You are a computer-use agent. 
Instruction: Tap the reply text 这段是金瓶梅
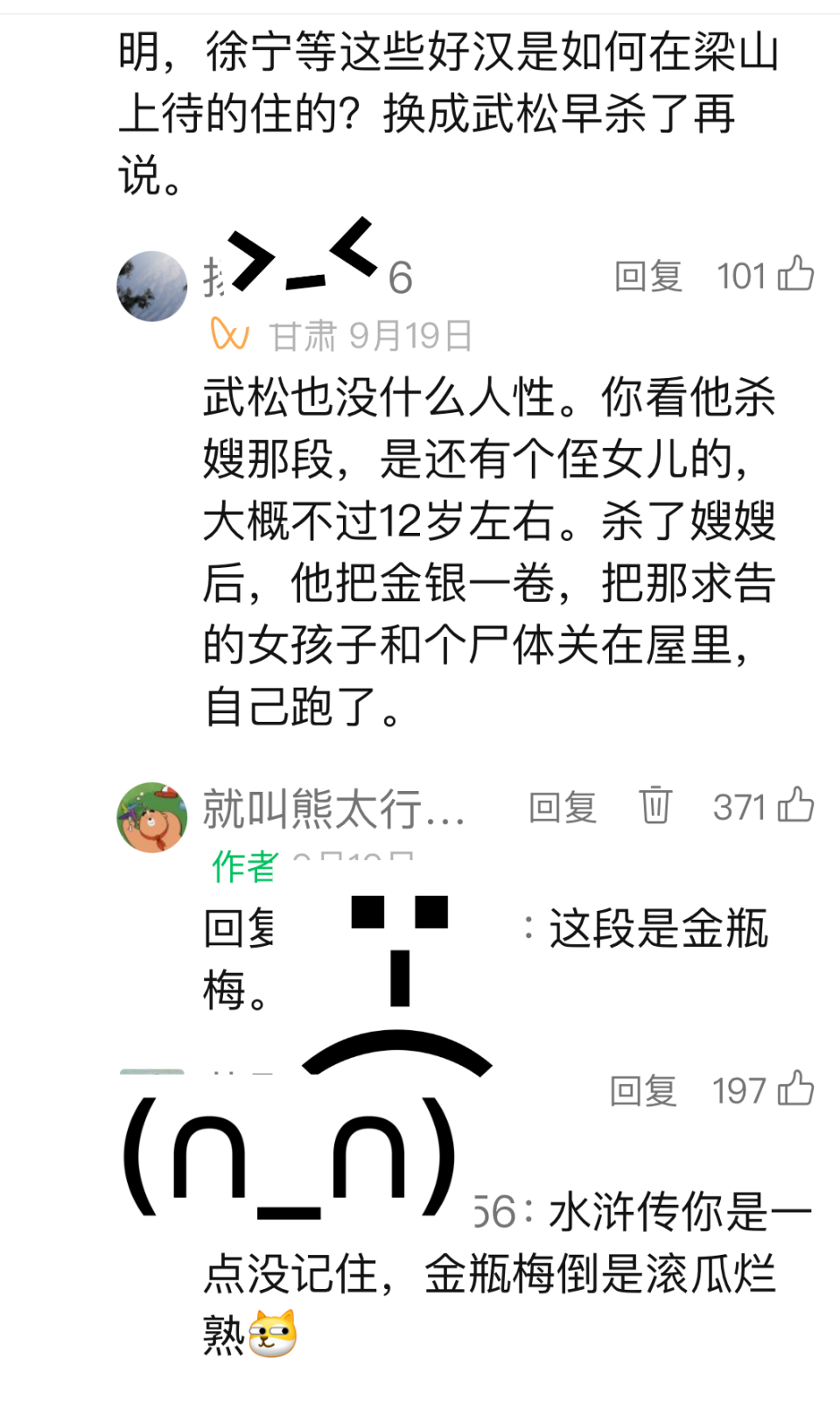click(656, 932)
